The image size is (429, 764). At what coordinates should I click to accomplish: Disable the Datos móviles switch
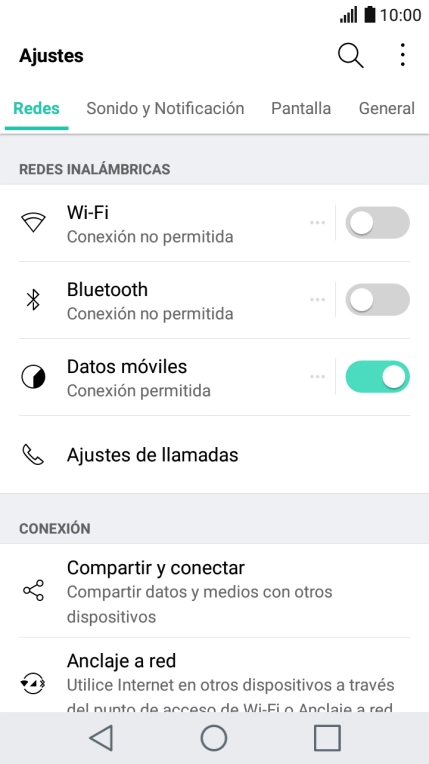377,377
